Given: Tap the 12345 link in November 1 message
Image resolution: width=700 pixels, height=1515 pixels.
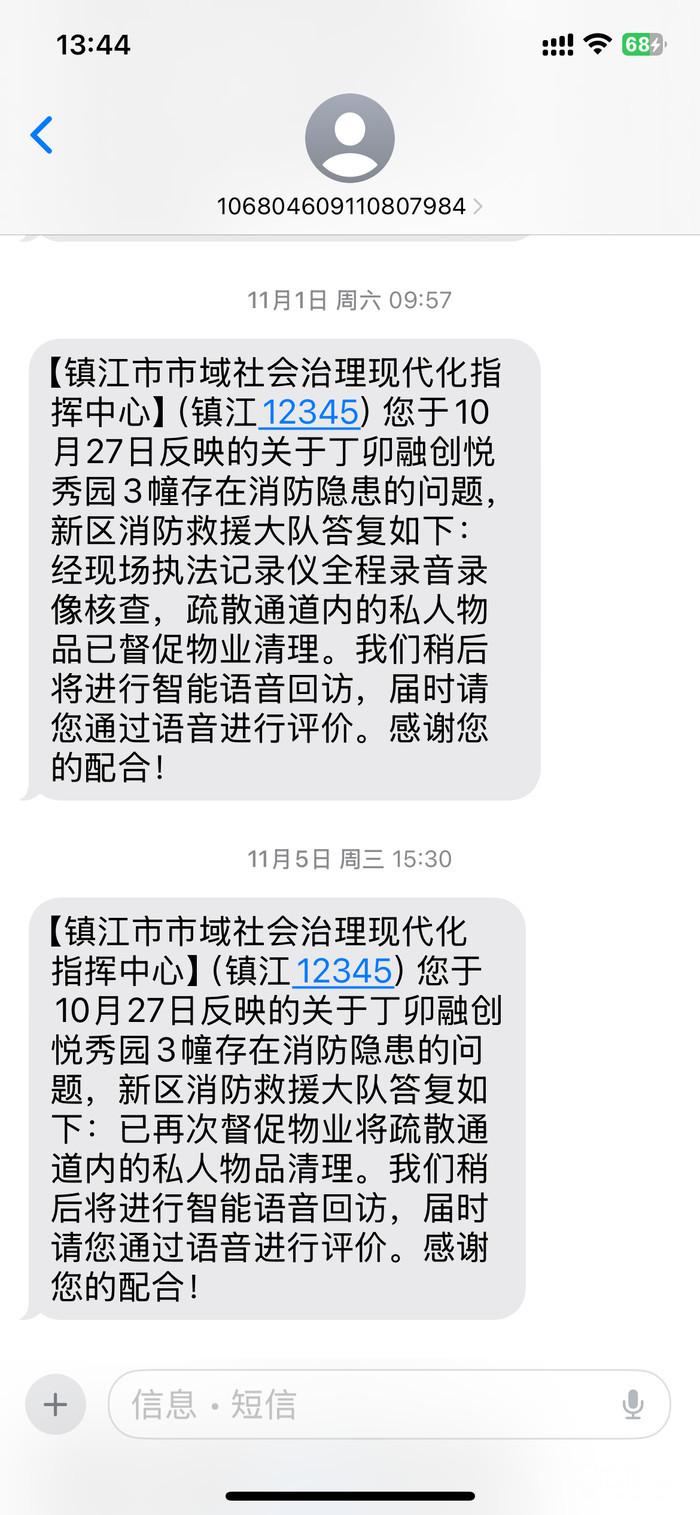Looking at the screenshot, I should tap(309, 412).
